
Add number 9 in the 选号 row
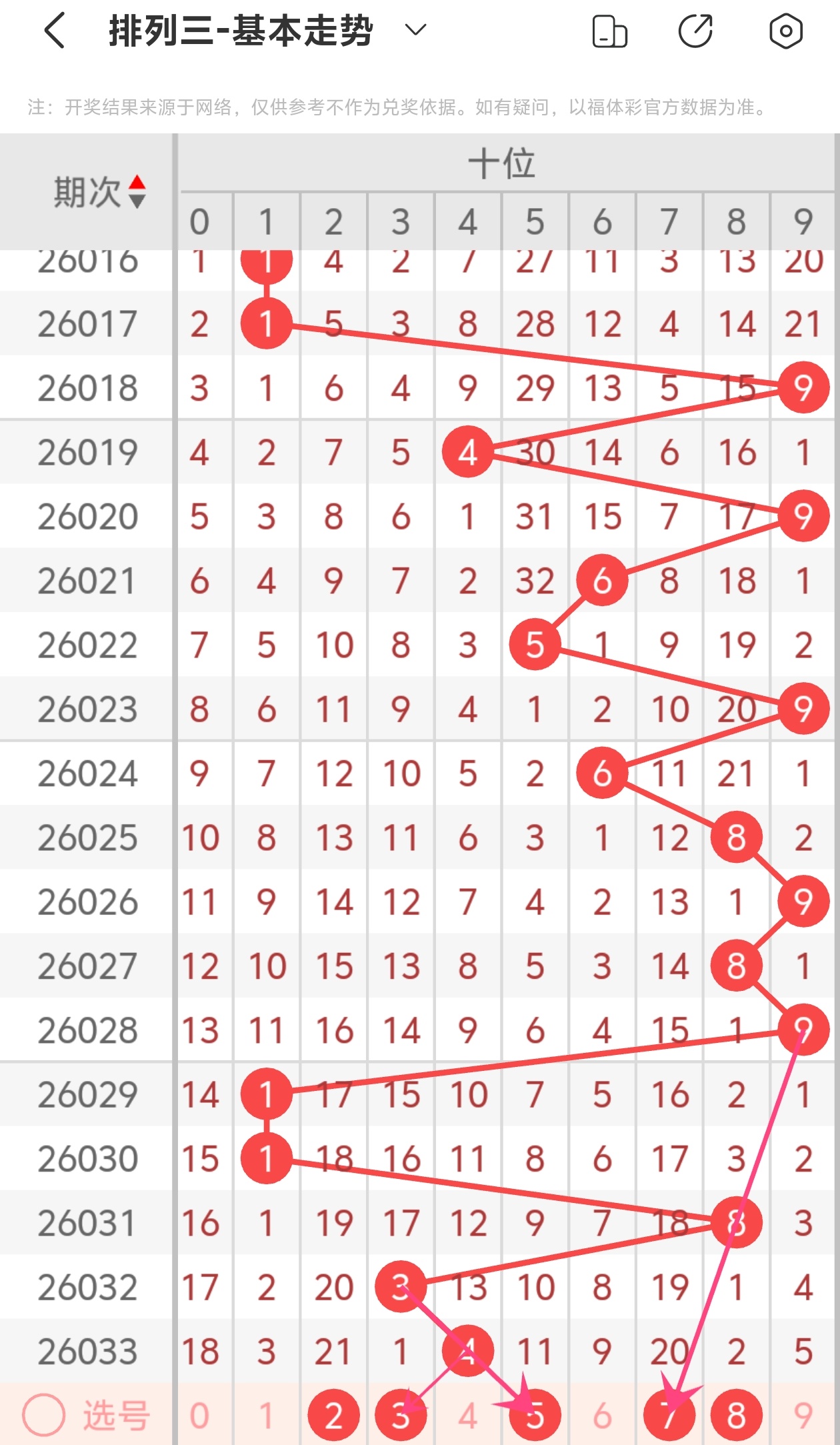tap(803, 1416)
